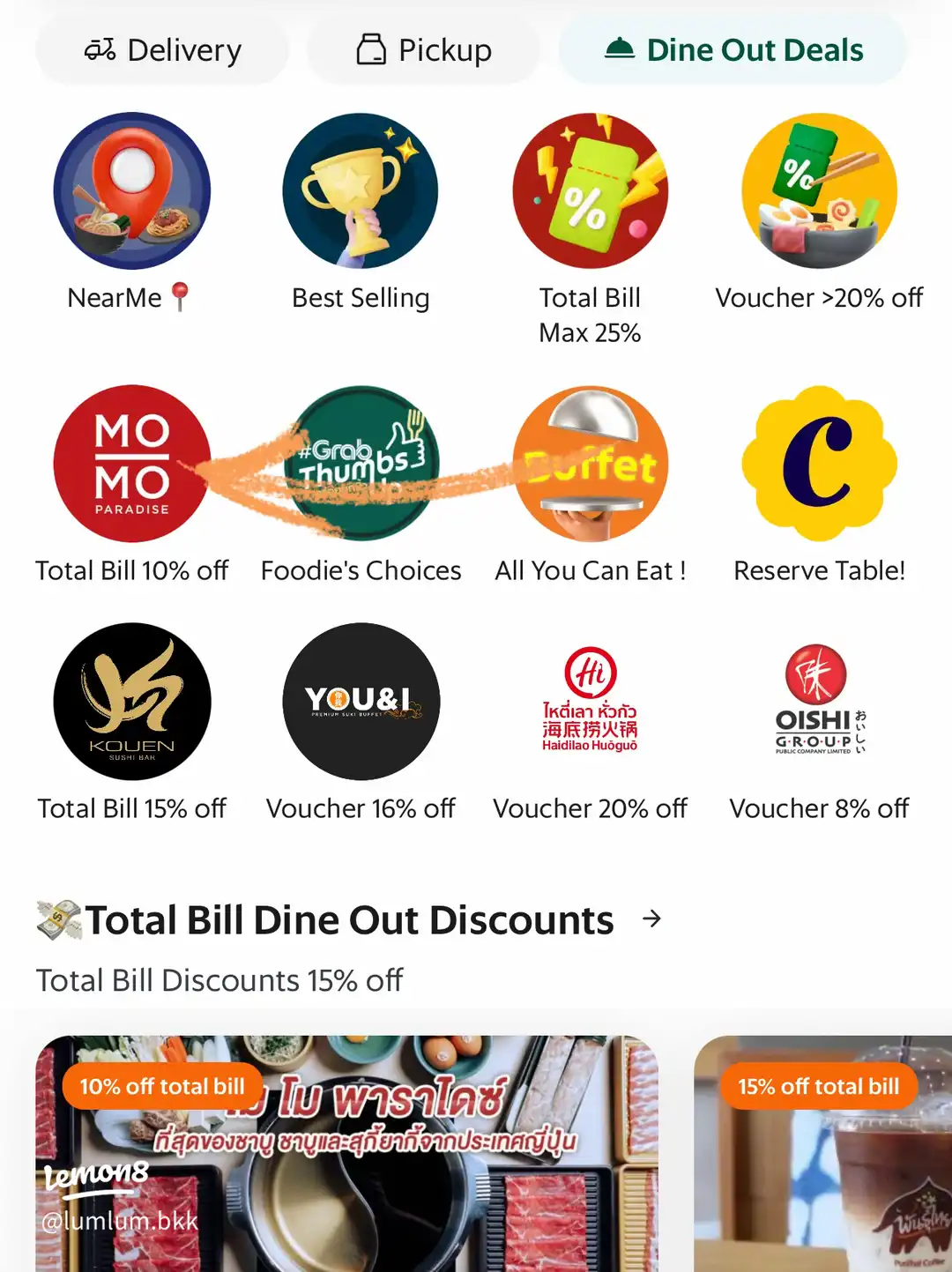The width and height of the screenshot is (952, 1272).
Task: Open the YOU&I suki buffet icon
Action: point(361,703)
